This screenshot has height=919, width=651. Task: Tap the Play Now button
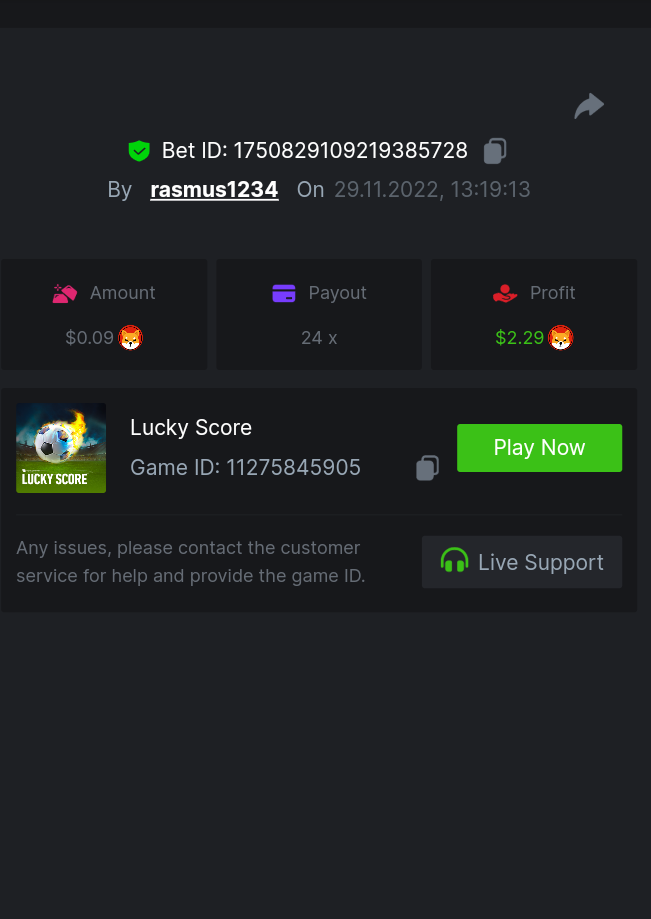pos(539,448)
